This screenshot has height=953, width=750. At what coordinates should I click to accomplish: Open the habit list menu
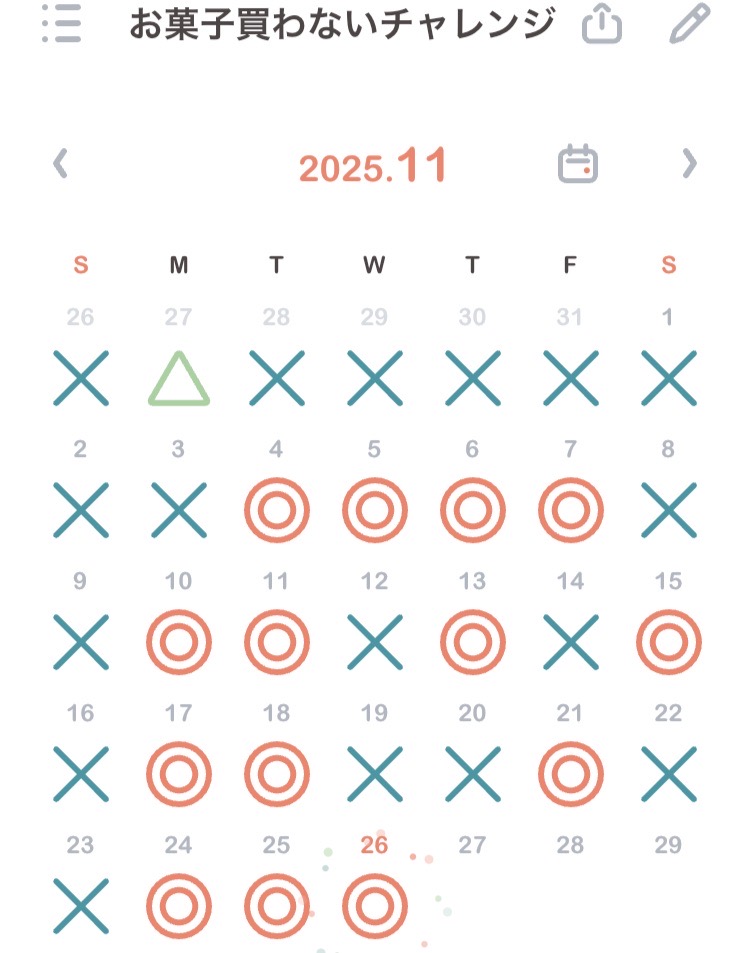tap(63, 24)
